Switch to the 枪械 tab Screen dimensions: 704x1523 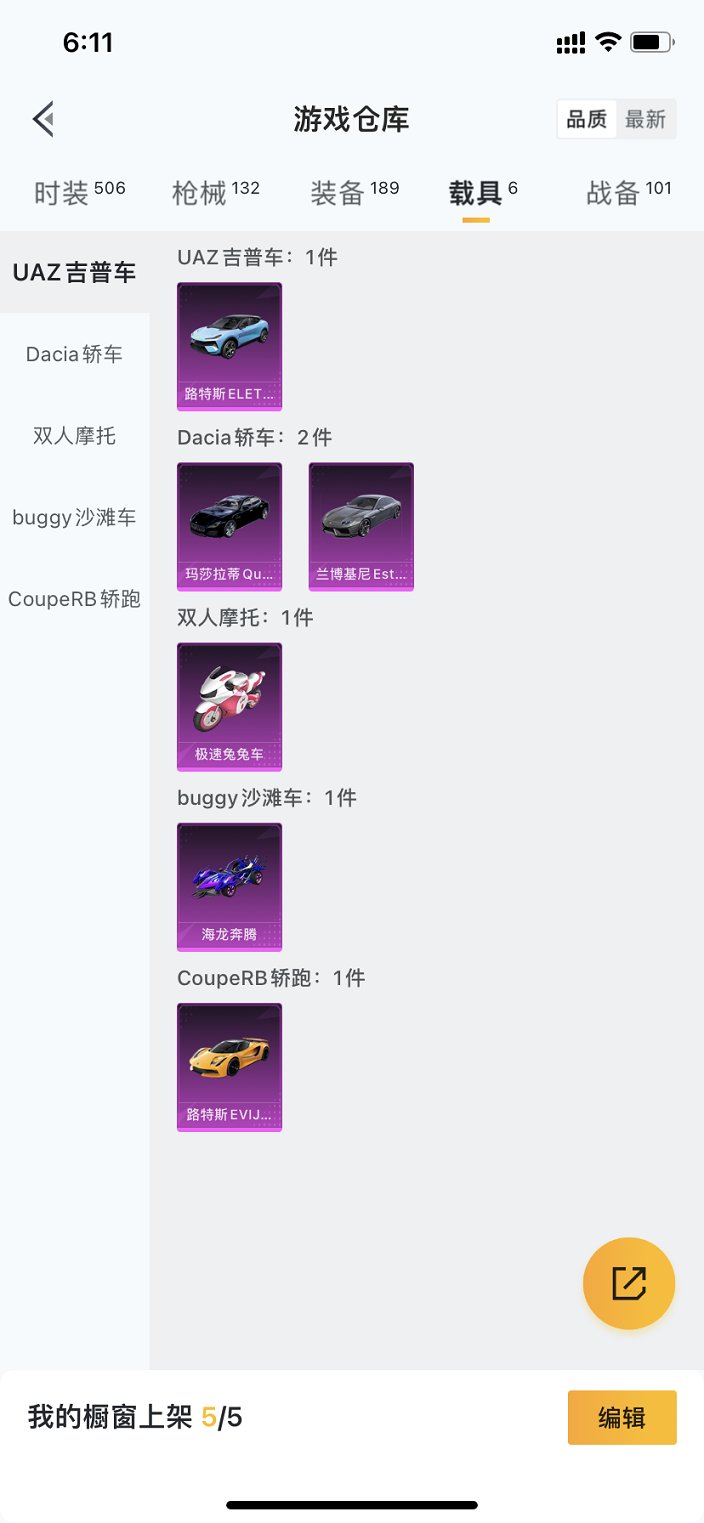pos(215,192)
